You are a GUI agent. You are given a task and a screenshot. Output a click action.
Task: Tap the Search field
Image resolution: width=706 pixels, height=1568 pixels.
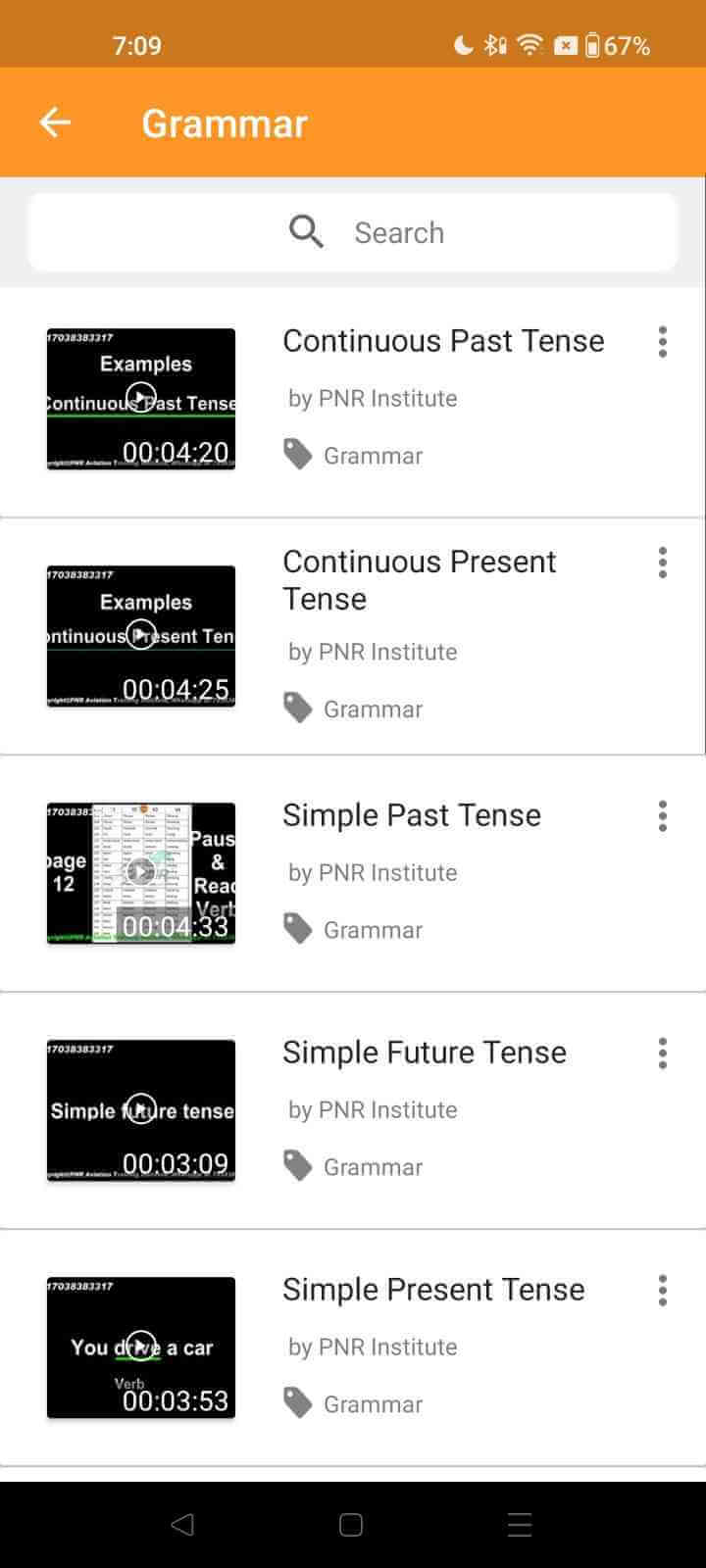click(x=353, y=232)
